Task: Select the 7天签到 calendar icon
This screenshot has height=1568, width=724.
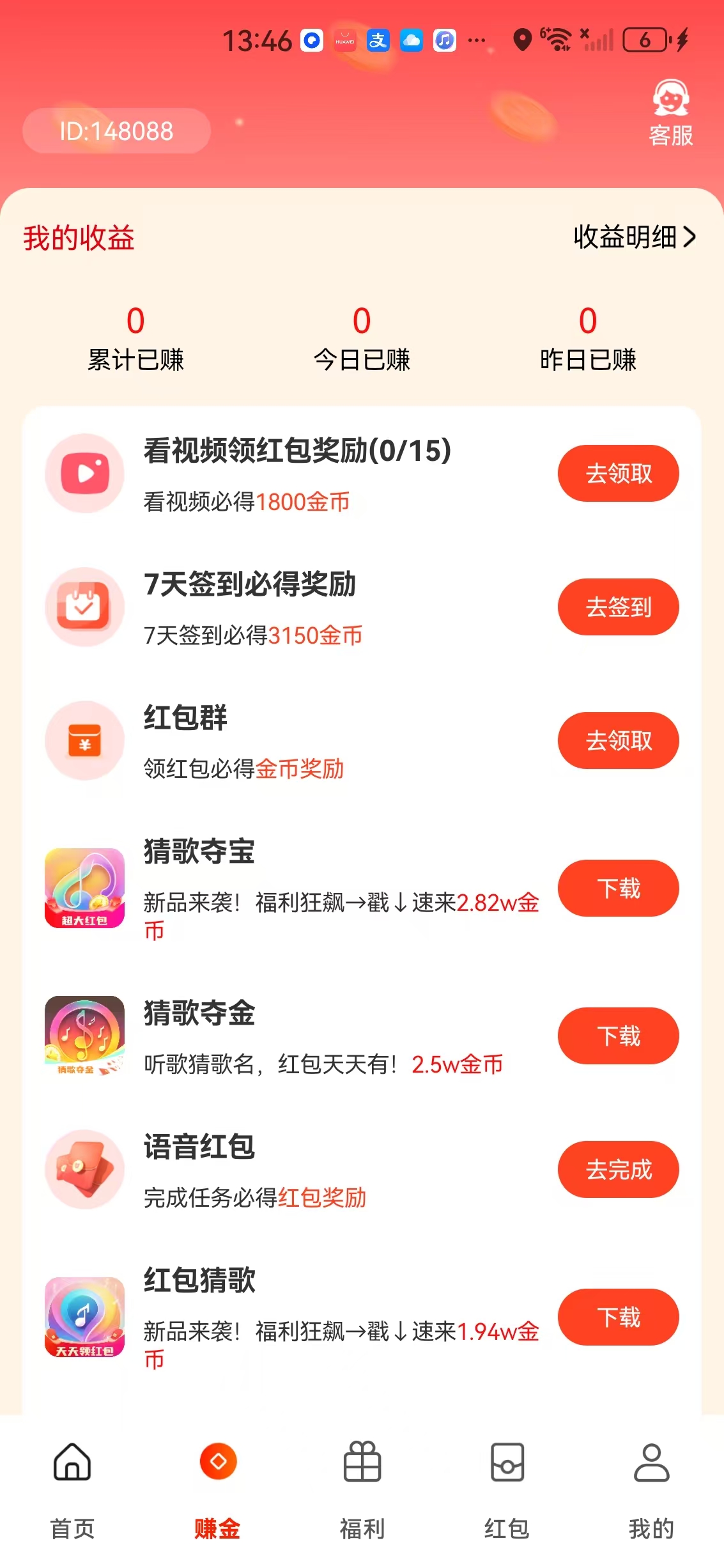Action: coord(84,606)
